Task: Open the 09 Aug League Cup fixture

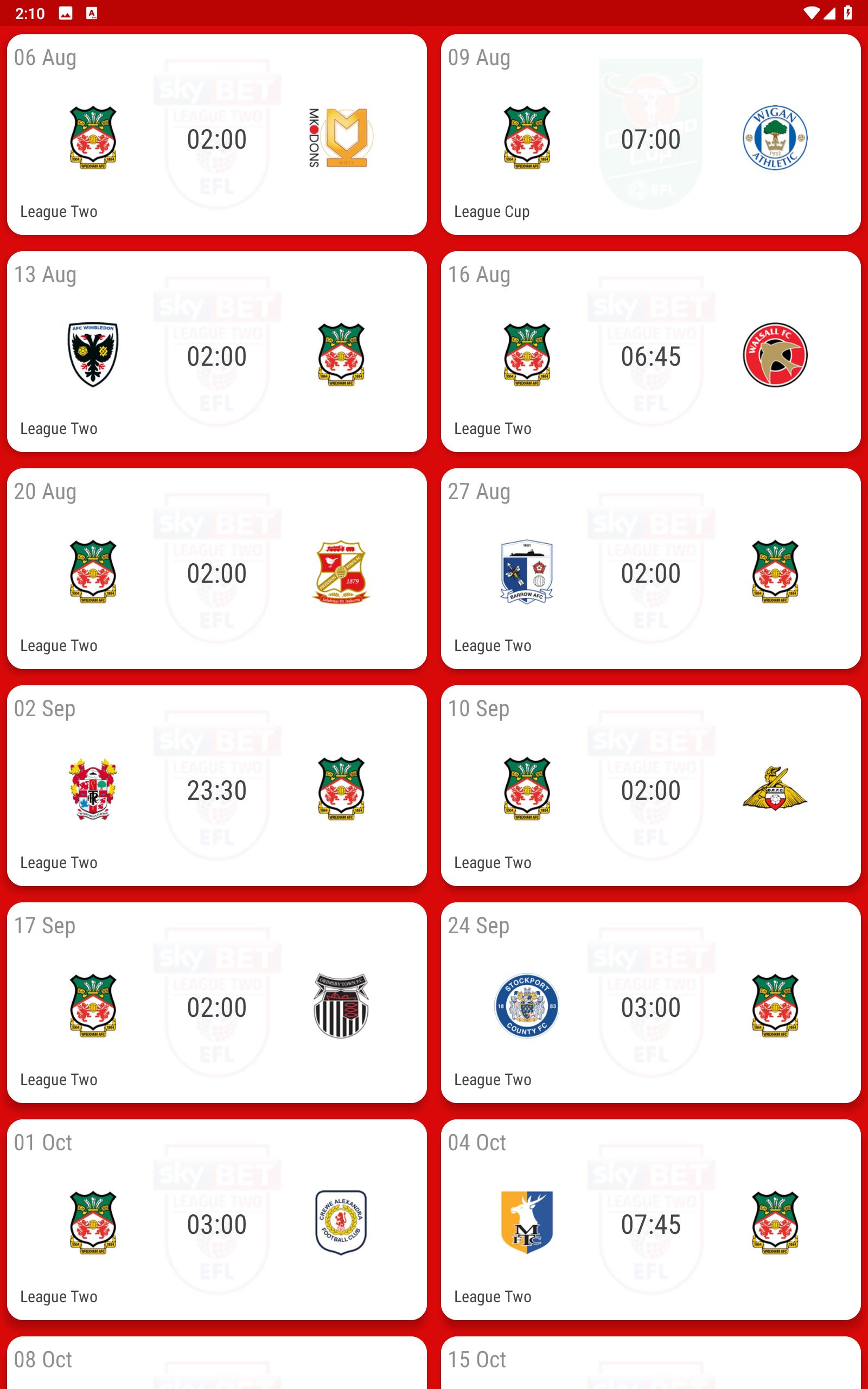Action: [x=650, y=135]
